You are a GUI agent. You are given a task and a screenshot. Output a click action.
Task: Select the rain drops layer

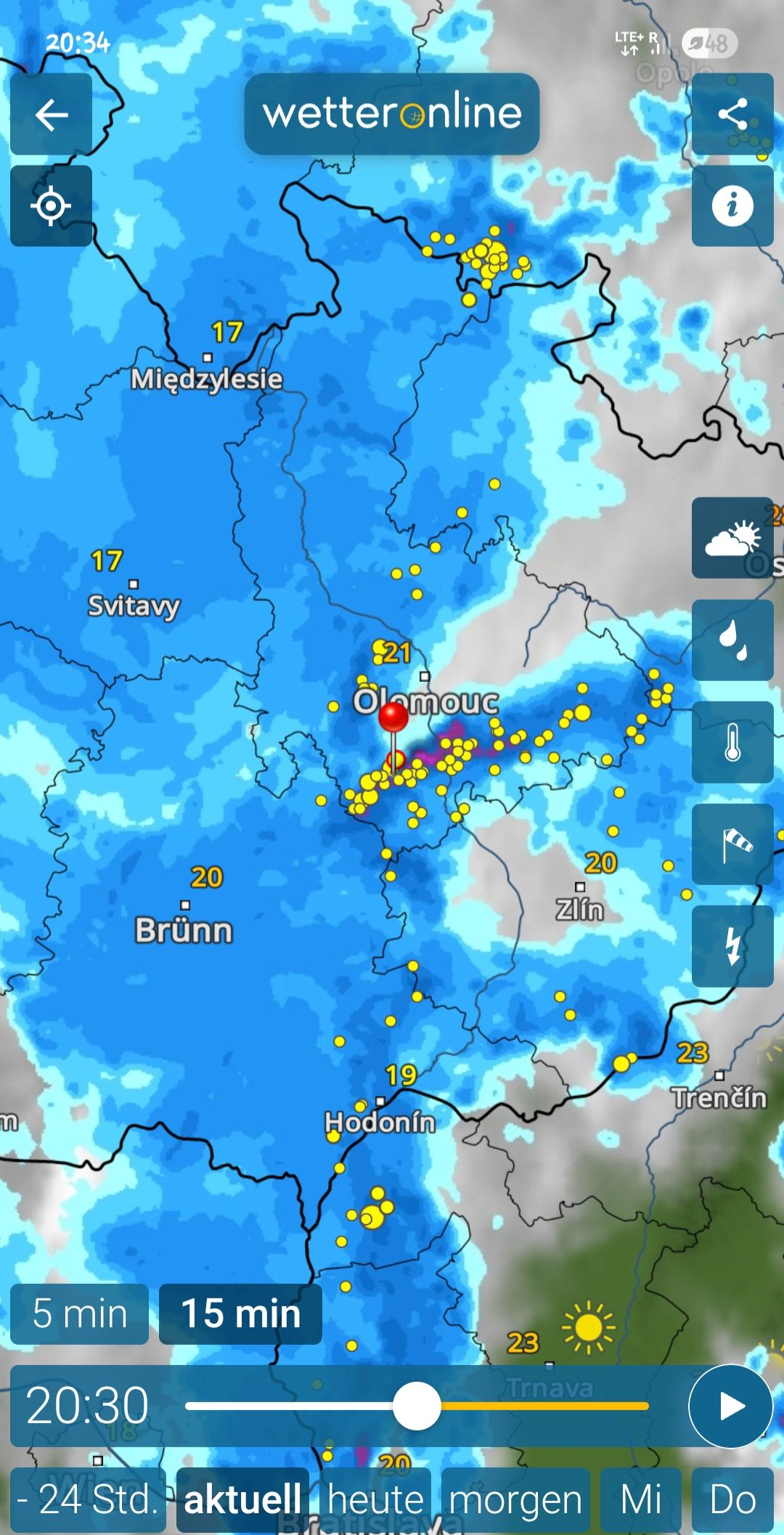[732, 640]
